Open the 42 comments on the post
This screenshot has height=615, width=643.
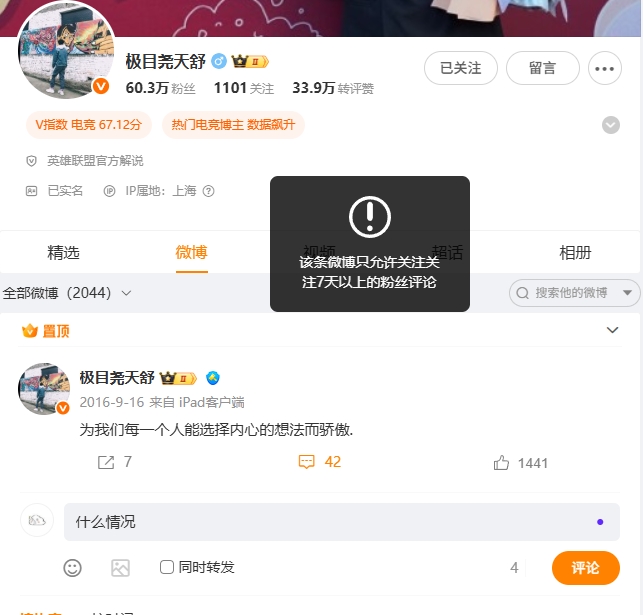(x=320, y=462)
